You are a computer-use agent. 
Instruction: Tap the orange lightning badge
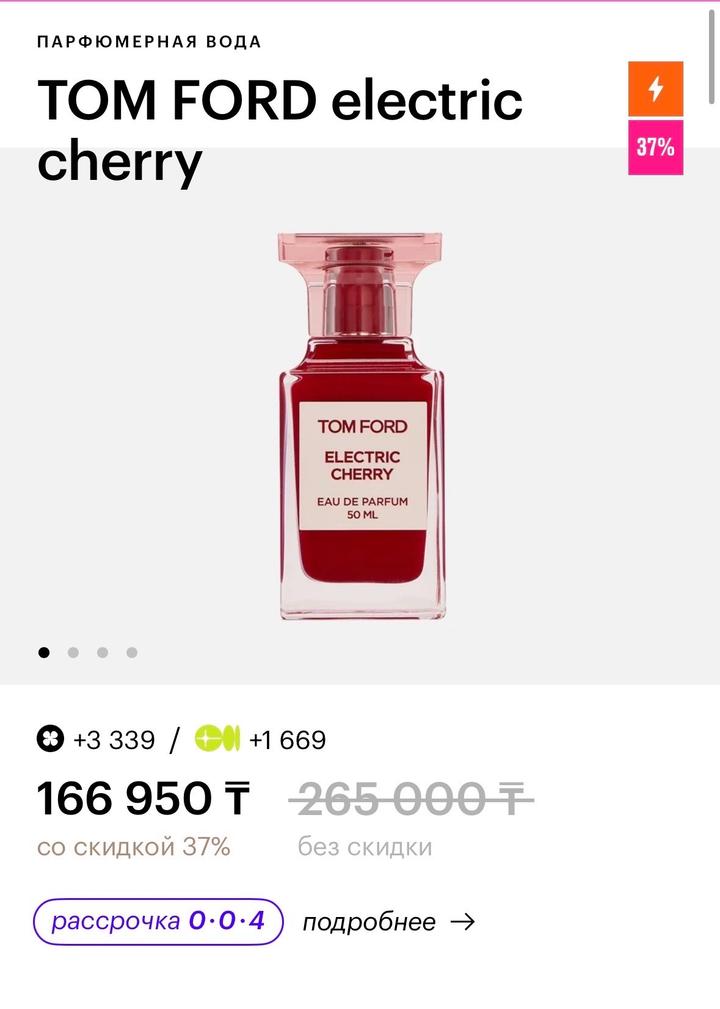pos(655,89)
